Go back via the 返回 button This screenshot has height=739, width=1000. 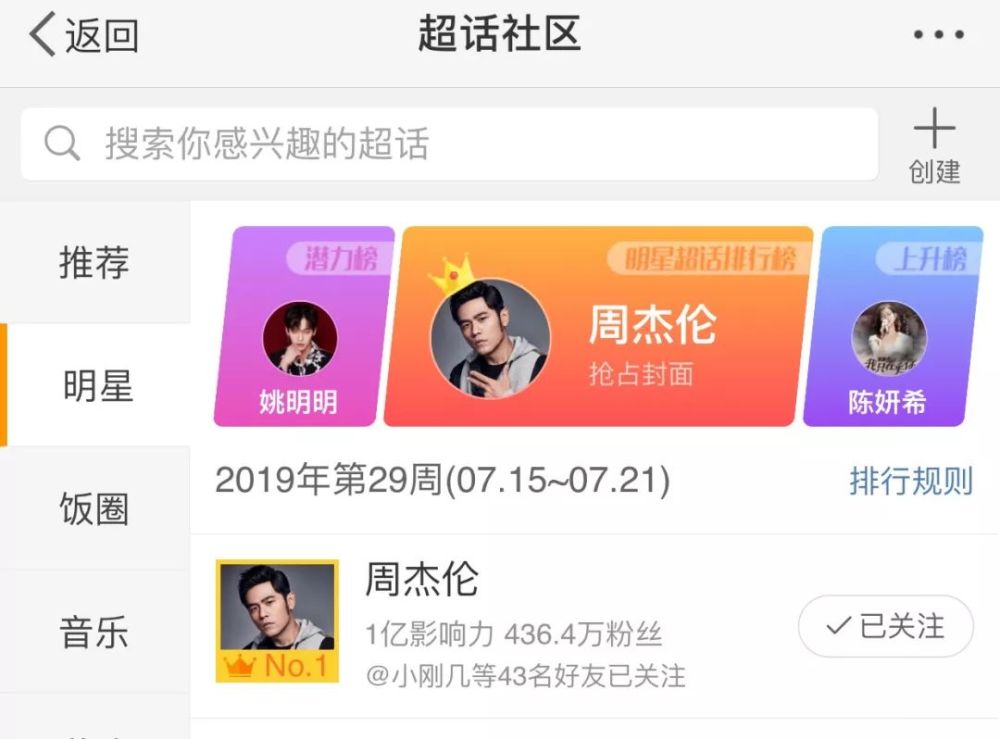84,36
